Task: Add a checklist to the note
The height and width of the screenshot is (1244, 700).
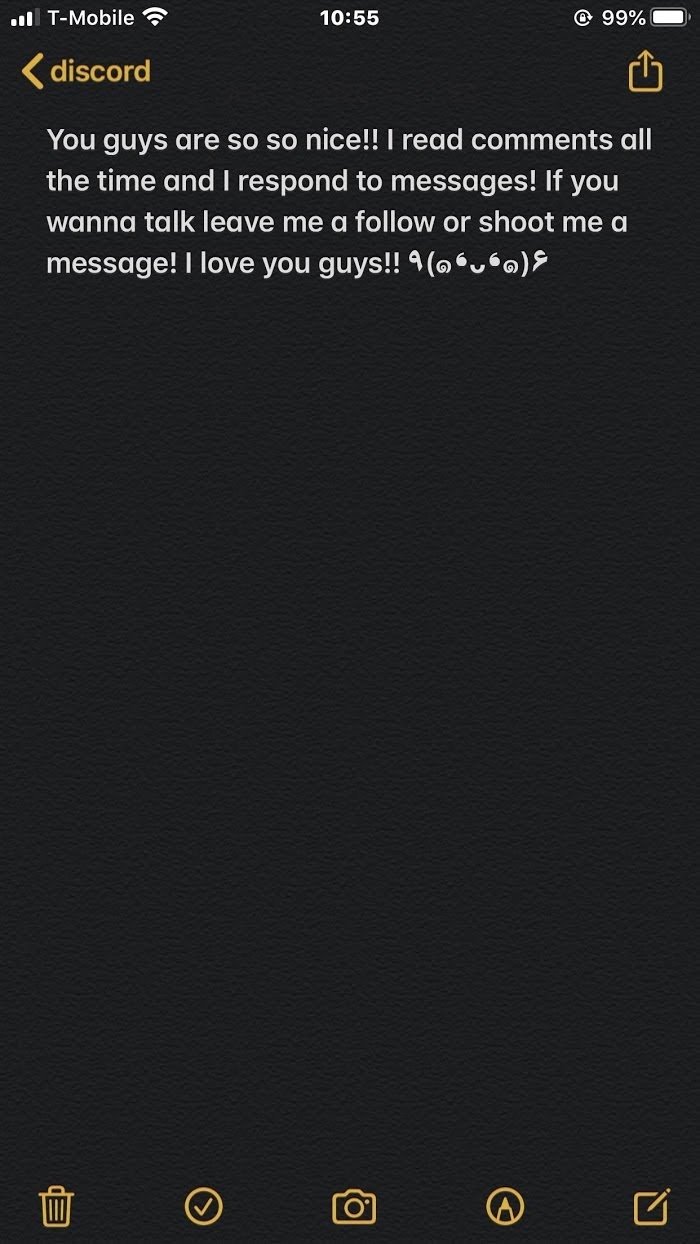Action: pyautogui.click(x=204, y=1207)
